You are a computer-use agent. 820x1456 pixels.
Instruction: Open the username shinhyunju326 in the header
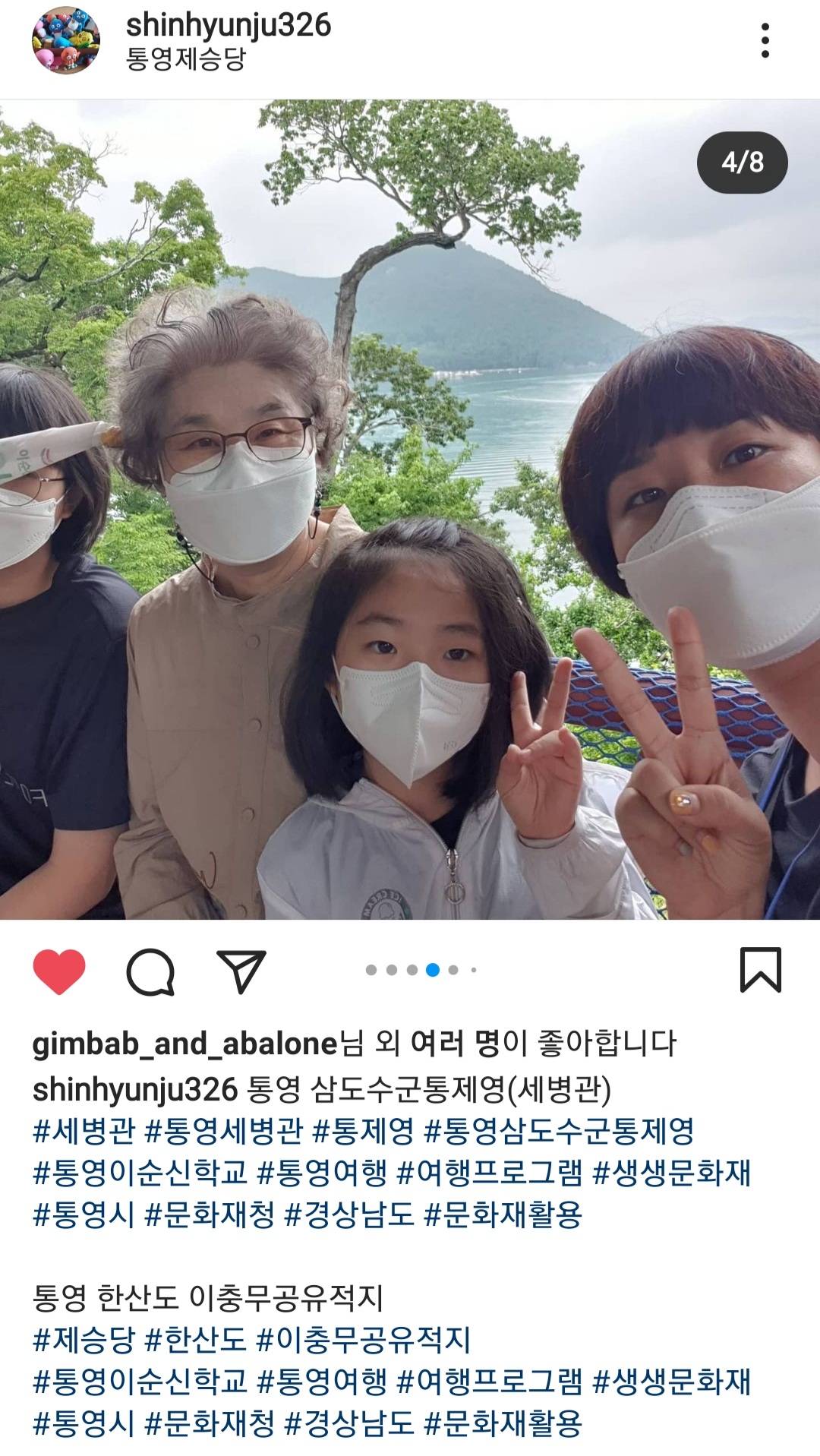tap(228, 25)
